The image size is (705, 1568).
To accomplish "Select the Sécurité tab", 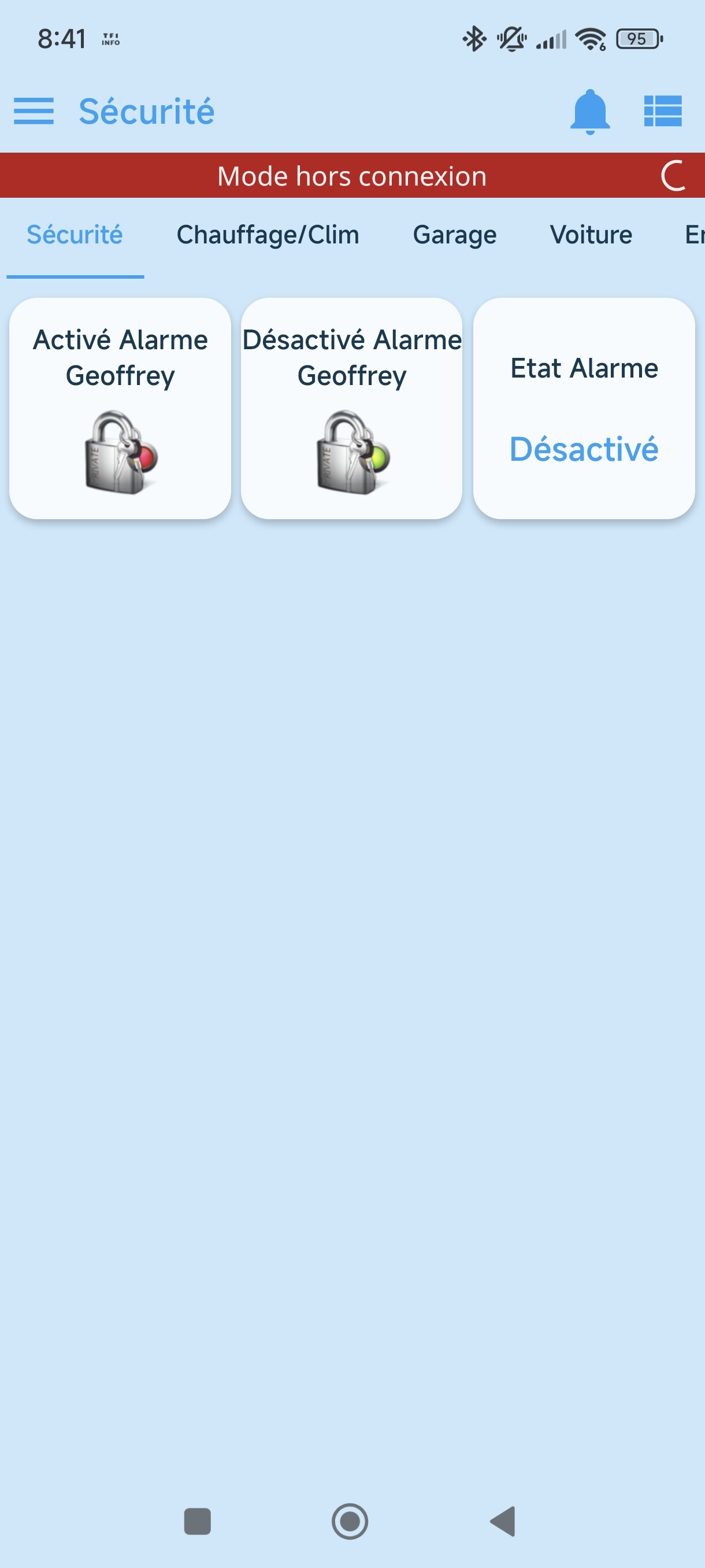I will 75,235.
